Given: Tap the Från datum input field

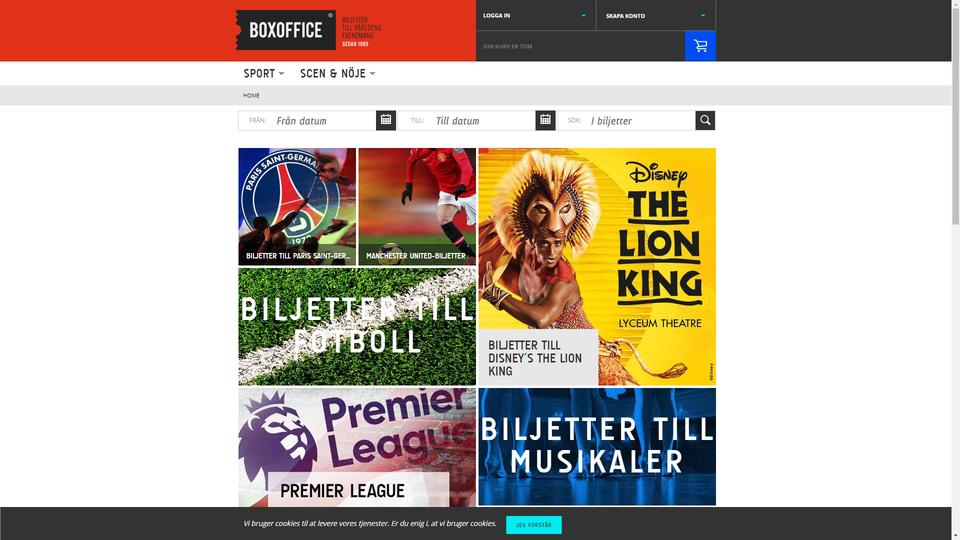Looking at the screenshot, I should pyautogui.click(x=323, y=120).
